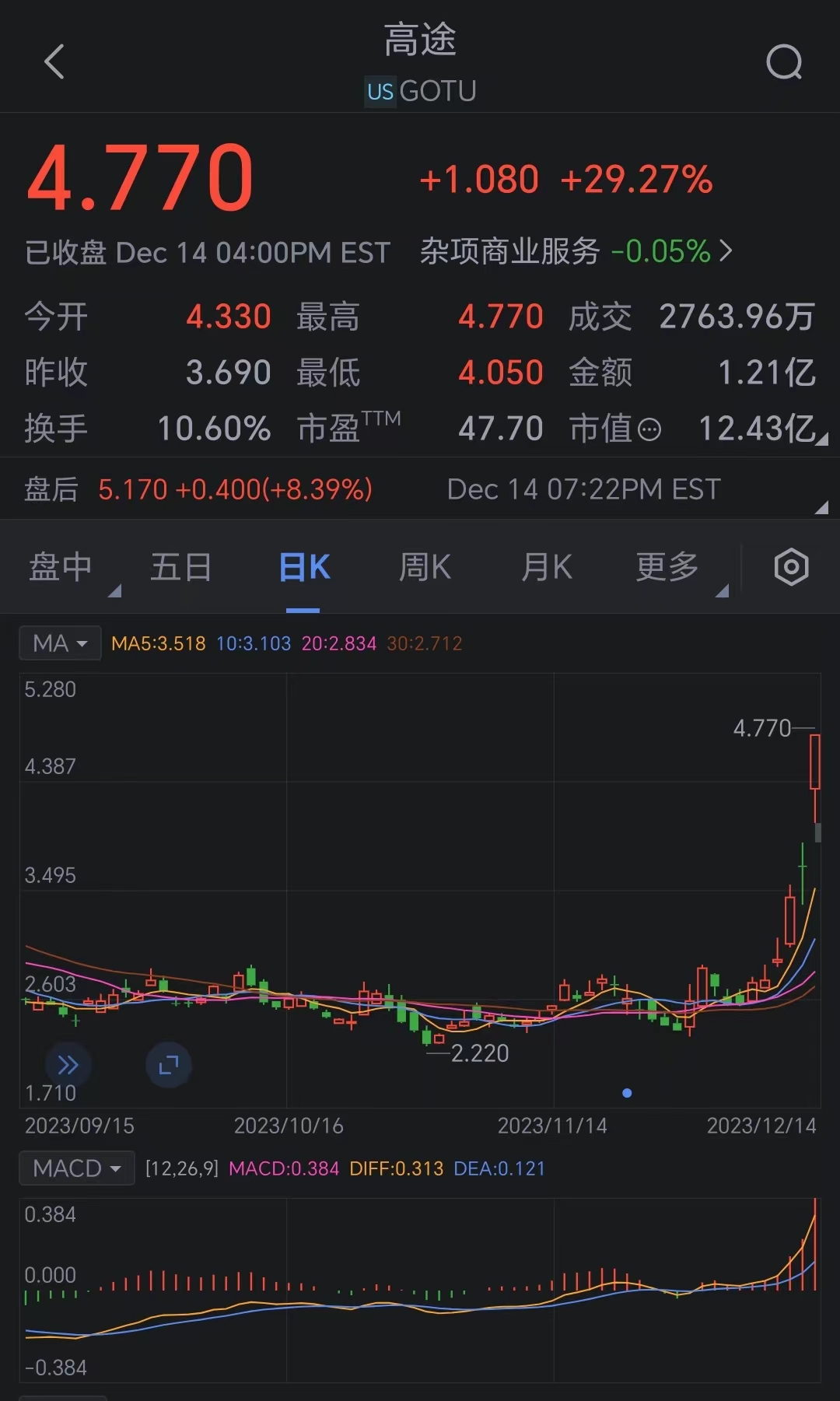This screenshot has height=1401, width=840.
Task: Switch to the 五日 chart tab
Action: coord(181,567)
